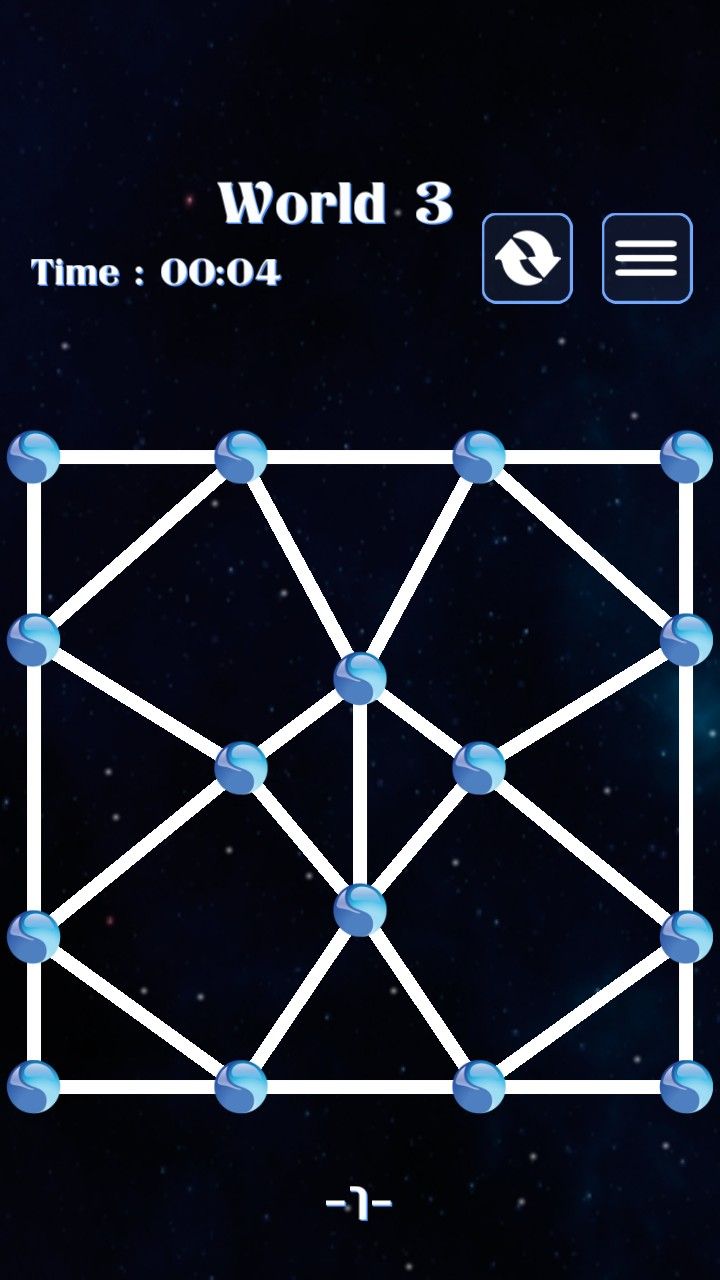Select the lower center node of the graph
Screen dimensions: 720x1280
click(x=360, y=910)
